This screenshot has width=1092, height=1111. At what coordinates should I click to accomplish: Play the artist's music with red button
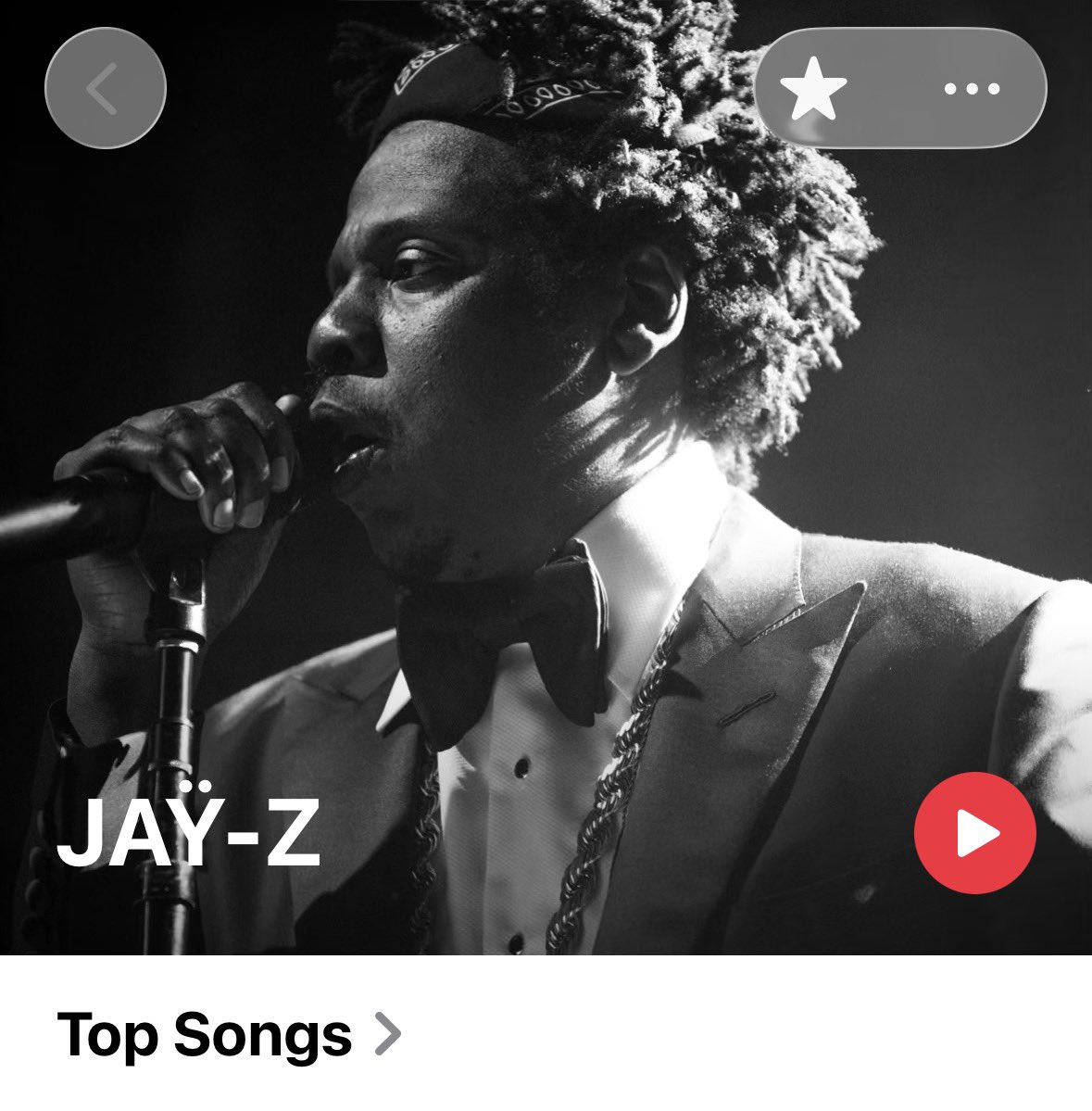(974, 833)
